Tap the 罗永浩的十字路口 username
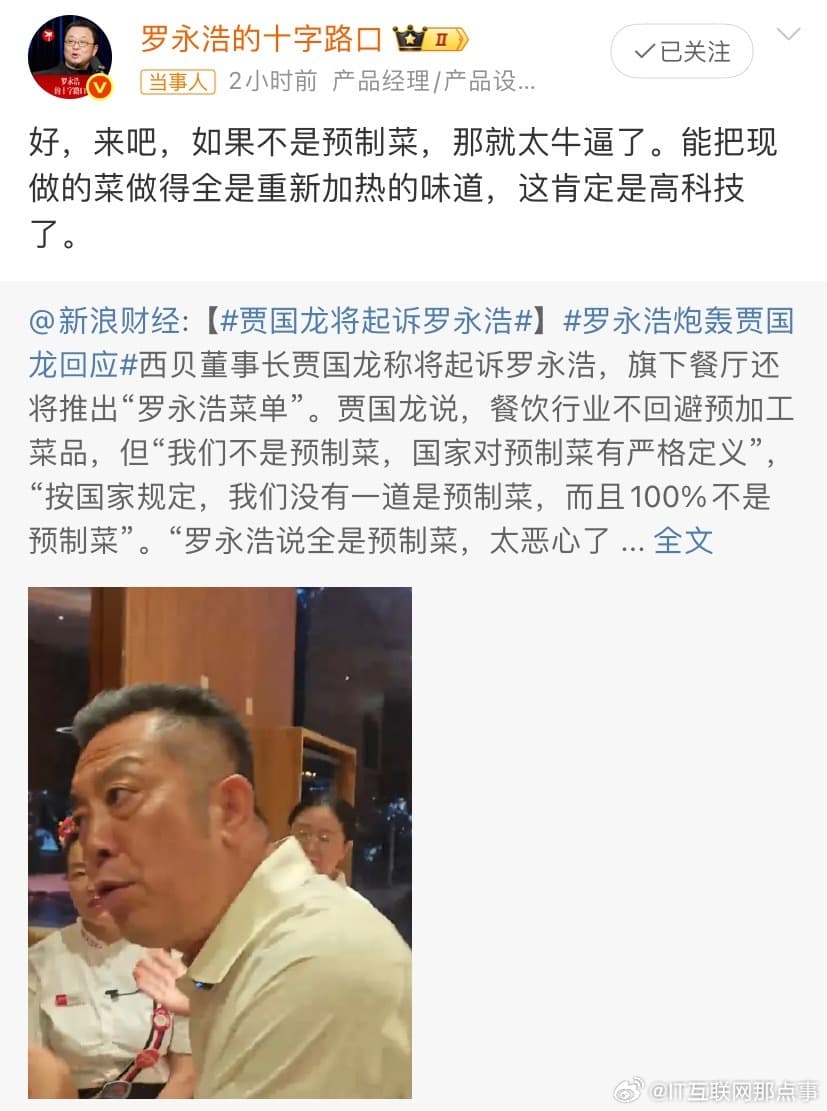 (x=261, y=40)
